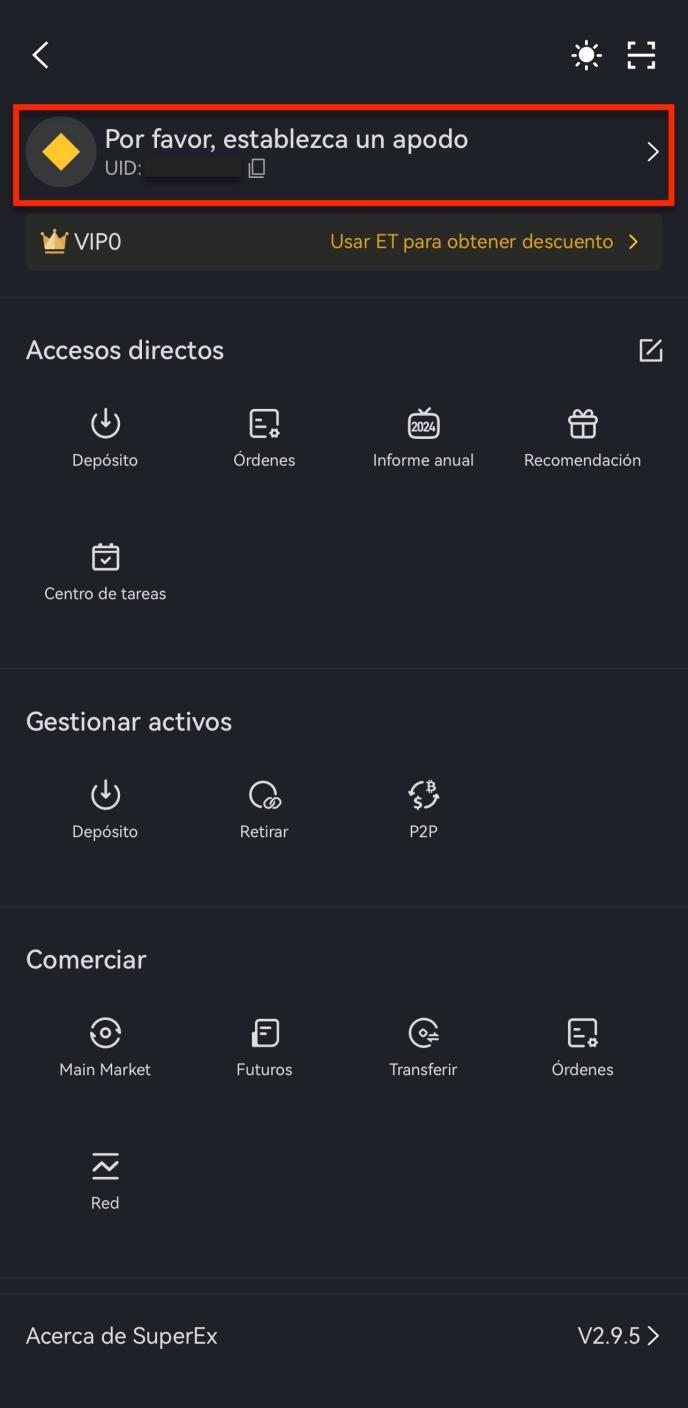Copy the UID with the copy icon
The image size is (688, 1408).
(x=257, y=168)
